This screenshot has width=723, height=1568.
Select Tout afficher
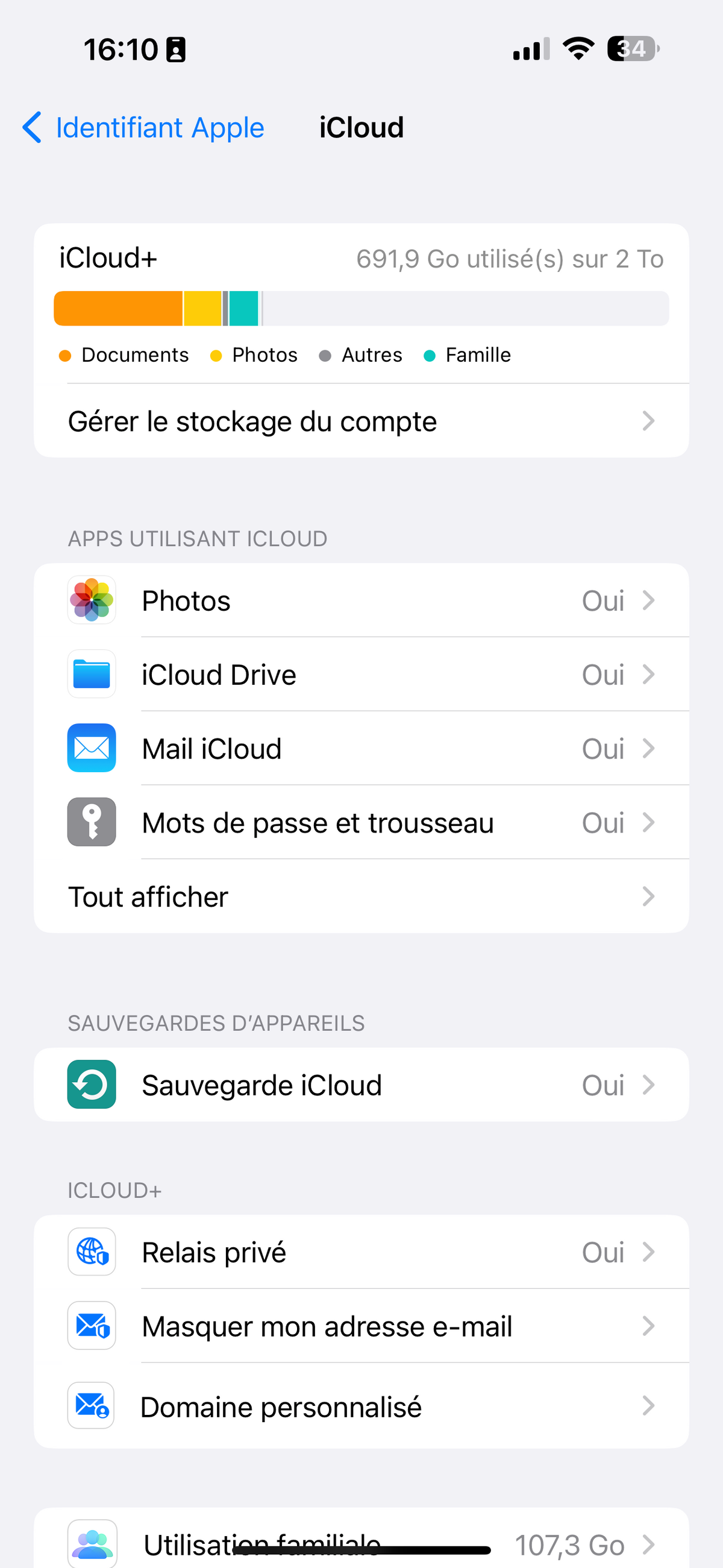(361, 896)
